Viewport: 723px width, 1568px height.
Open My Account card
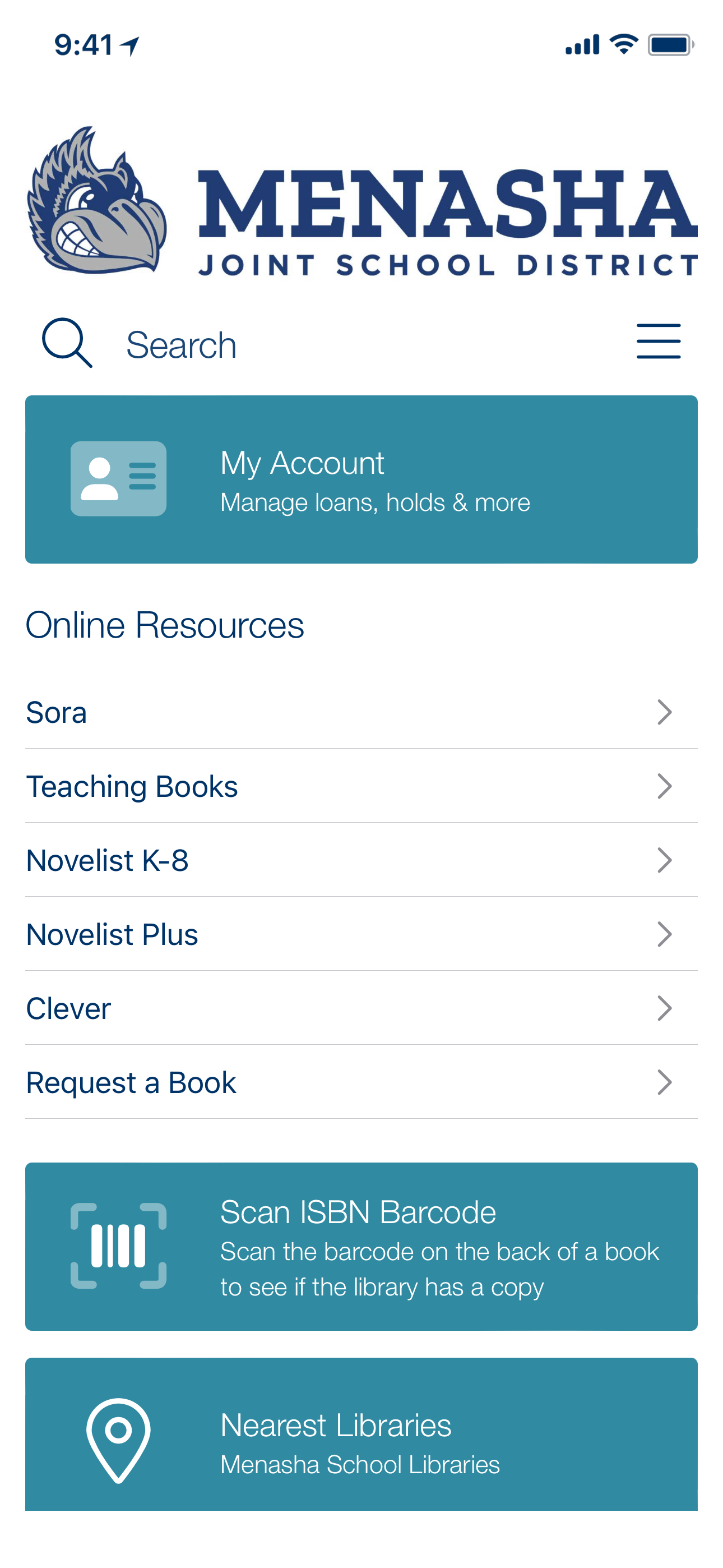(x=361, y=479)
